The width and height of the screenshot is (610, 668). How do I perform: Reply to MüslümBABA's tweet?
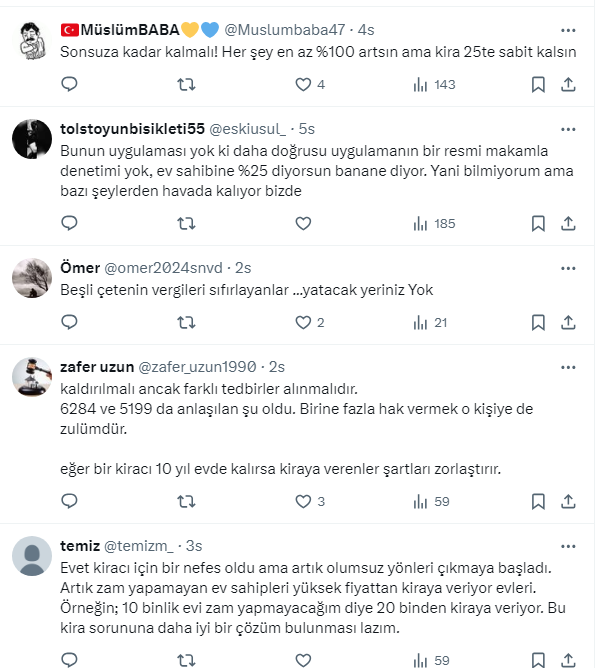(x=69, y=85)
